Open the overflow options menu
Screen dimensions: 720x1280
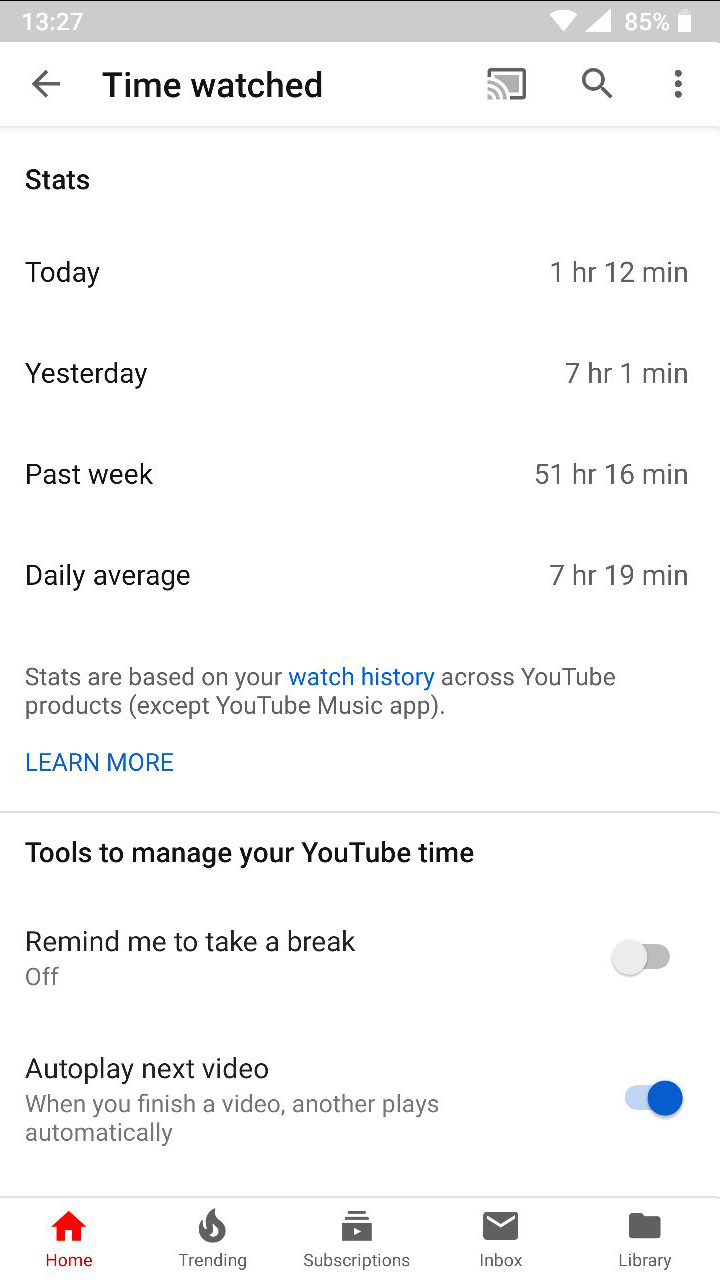pos(678,84)
